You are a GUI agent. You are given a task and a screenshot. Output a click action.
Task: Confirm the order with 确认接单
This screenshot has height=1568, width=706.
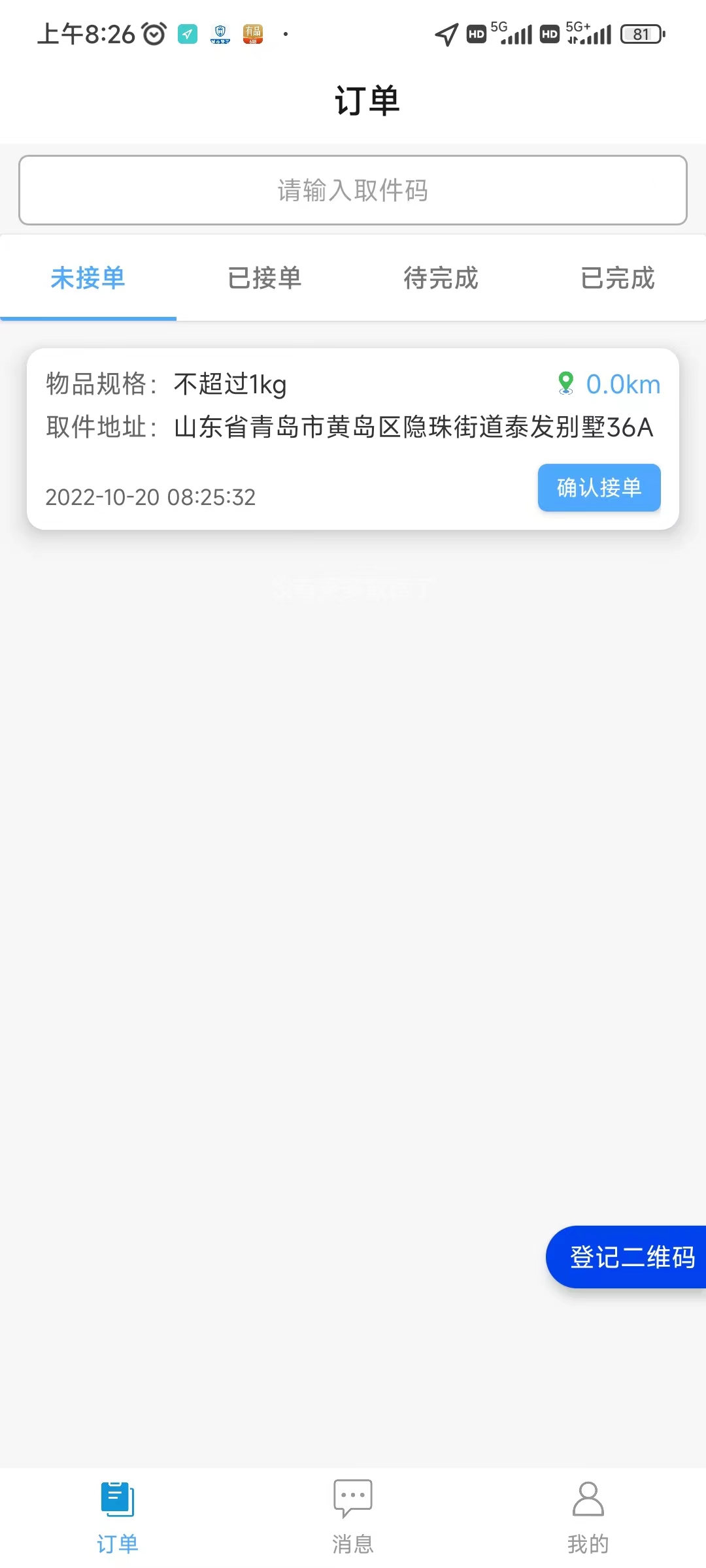[x=599, y=487]
